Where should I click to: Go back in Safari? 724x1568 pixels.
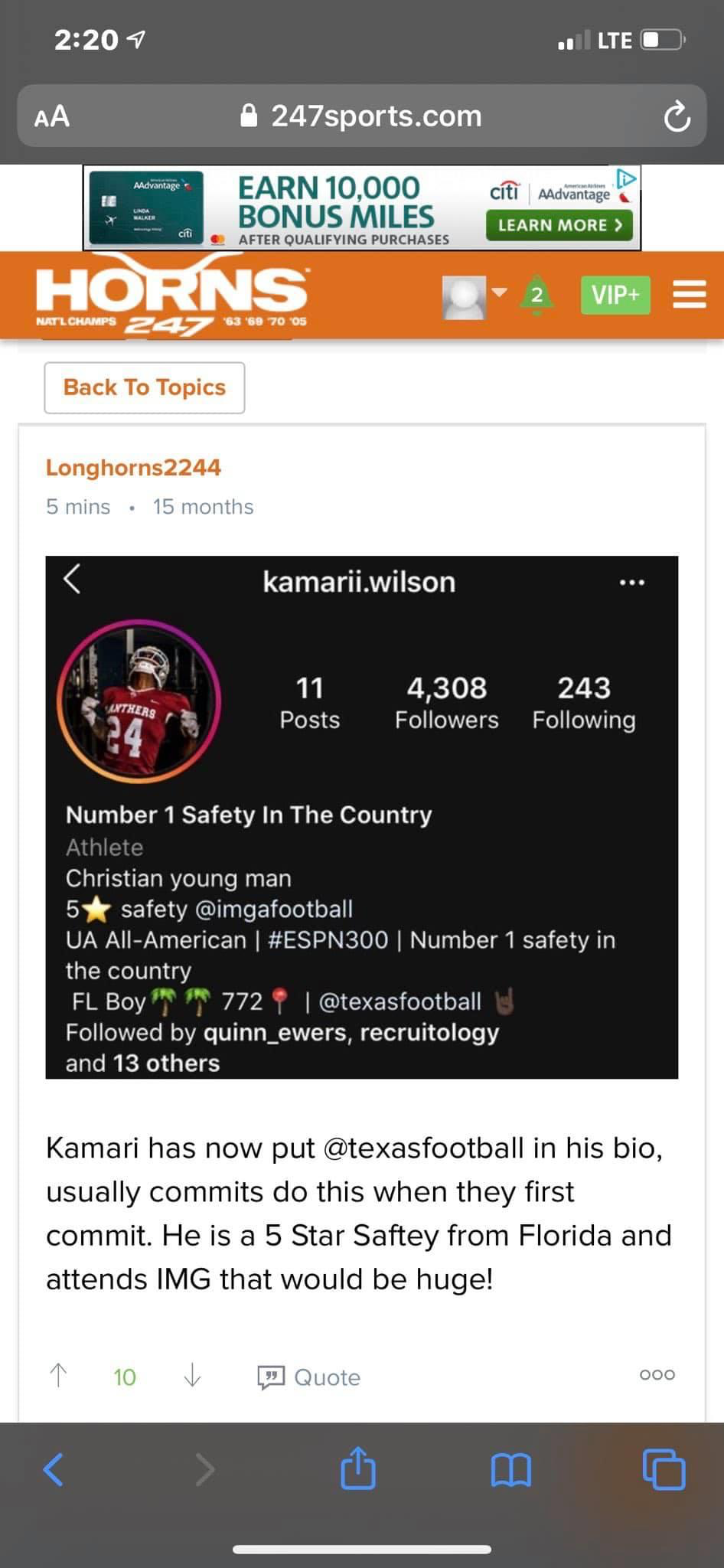point(54,1469)
